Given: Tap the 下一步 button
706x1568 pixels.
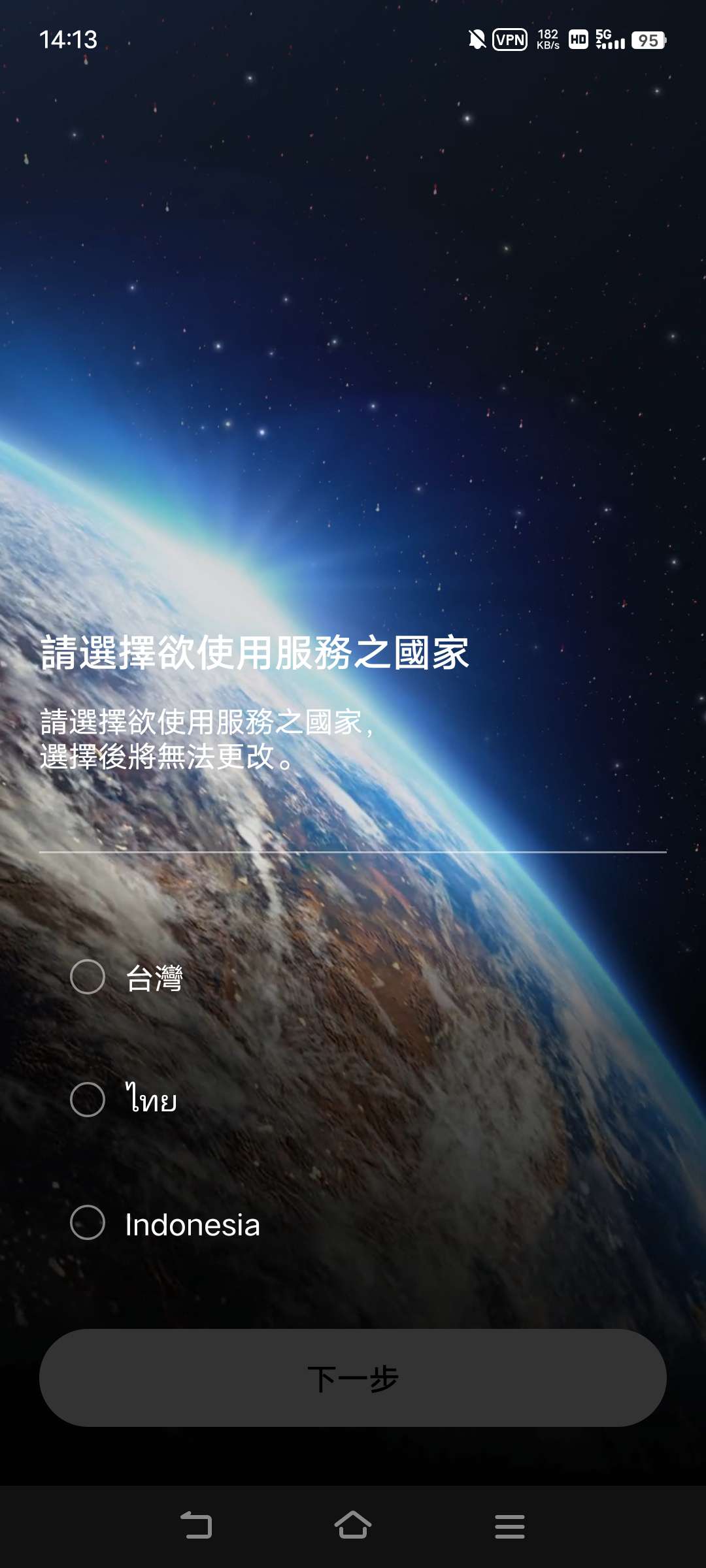Looking at the screenshot, I should (x=353, y=1377).
